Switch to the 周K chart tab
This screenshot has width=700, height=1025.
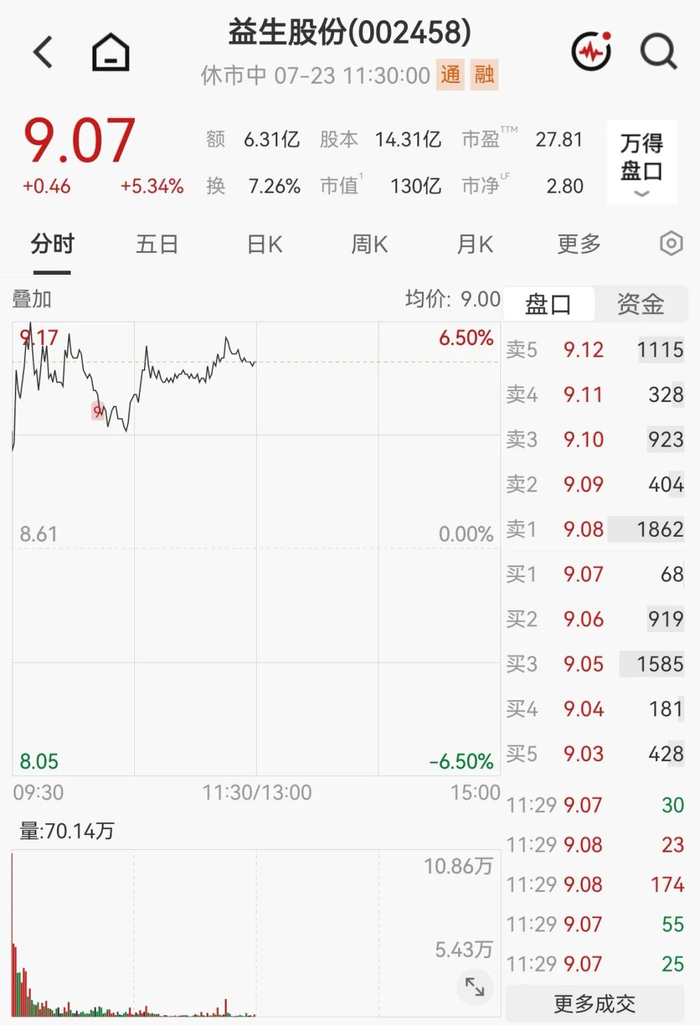[369, 244]
